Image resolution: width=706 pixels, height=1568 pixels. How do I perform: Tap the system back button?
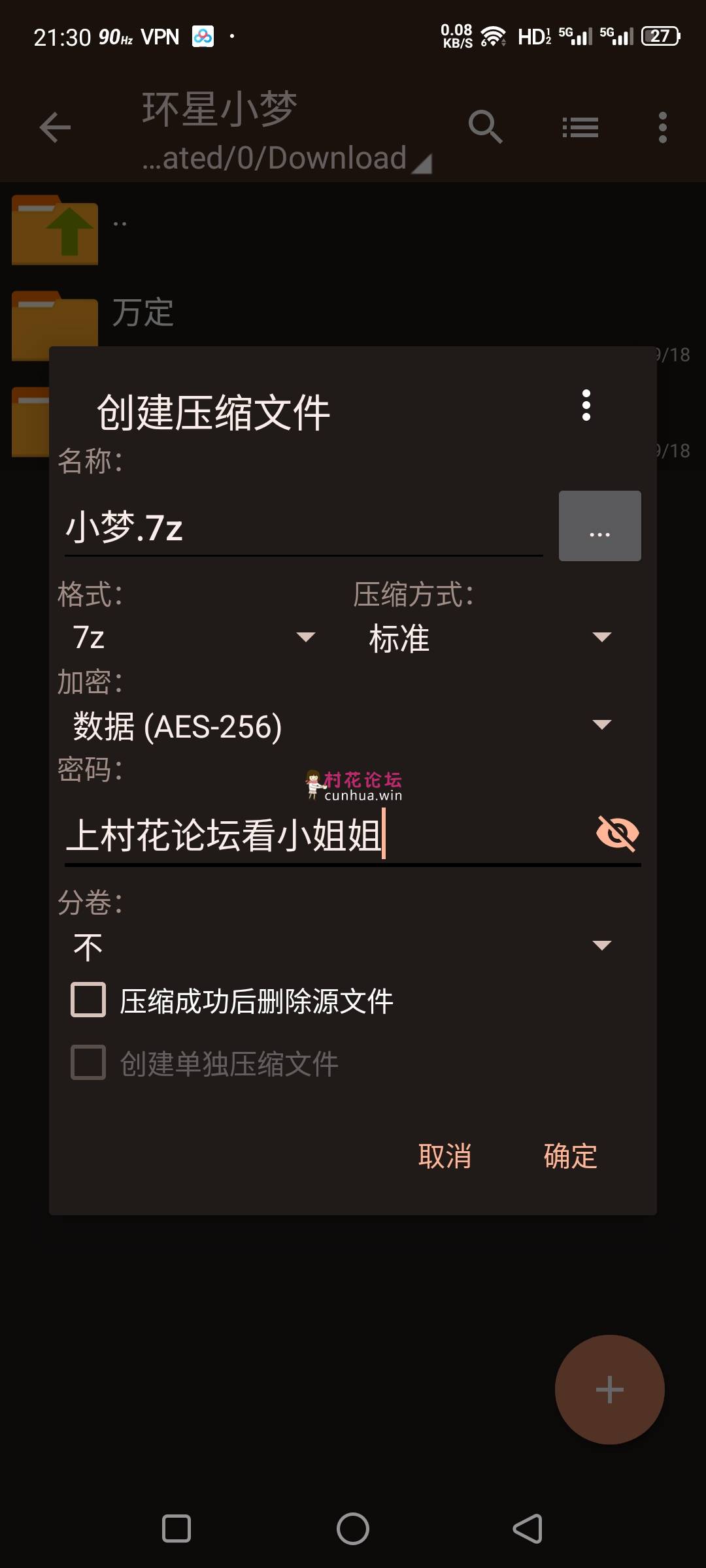(x=528, y=1529)
